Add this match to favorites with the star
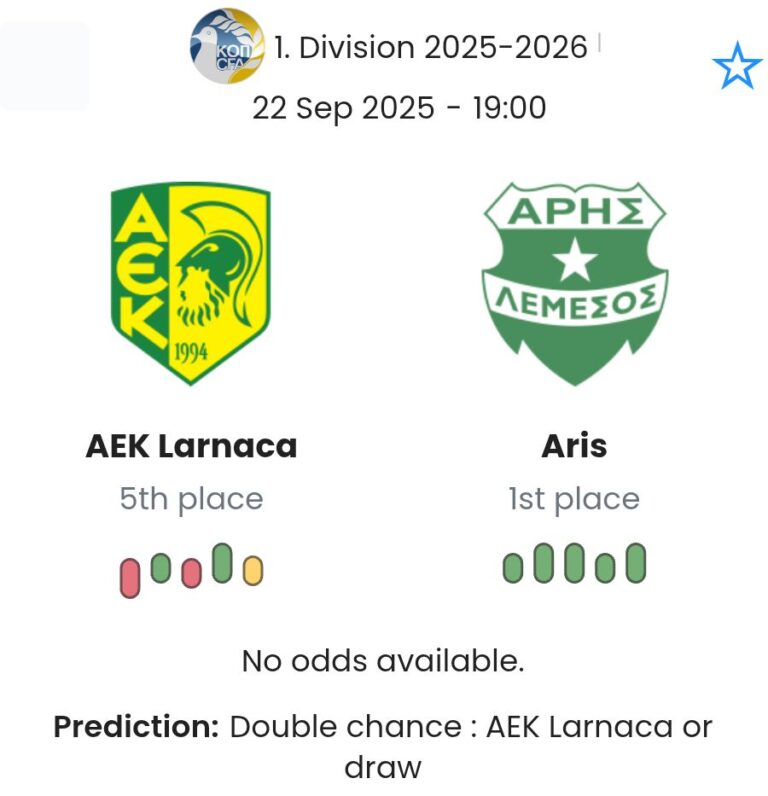Image resolution: width=768 pixels, height=796 pixels. coord(736,67)
